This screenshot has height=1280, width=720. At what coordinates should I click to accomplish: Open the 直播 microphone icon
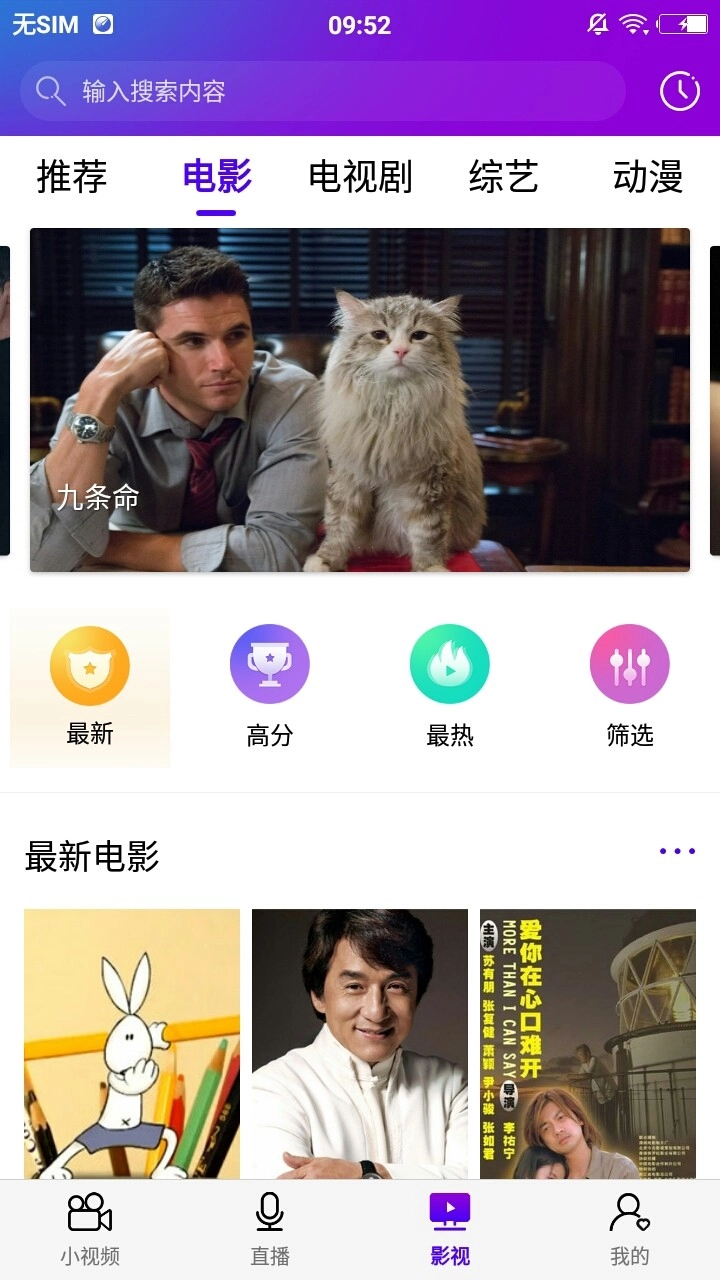pos(269,1213)
